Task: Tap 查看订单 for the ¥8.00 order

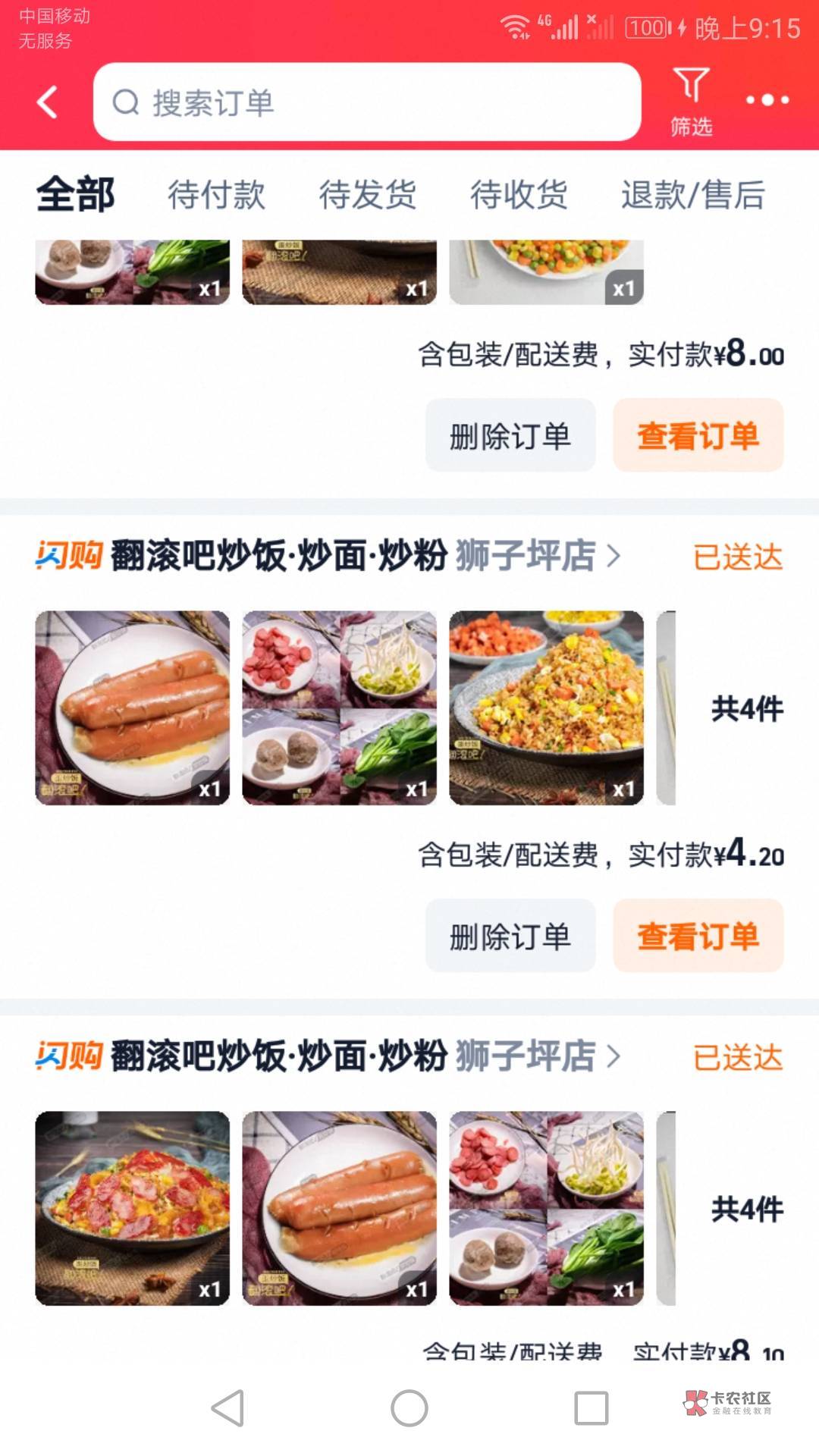Action: (x=698, y=435)
